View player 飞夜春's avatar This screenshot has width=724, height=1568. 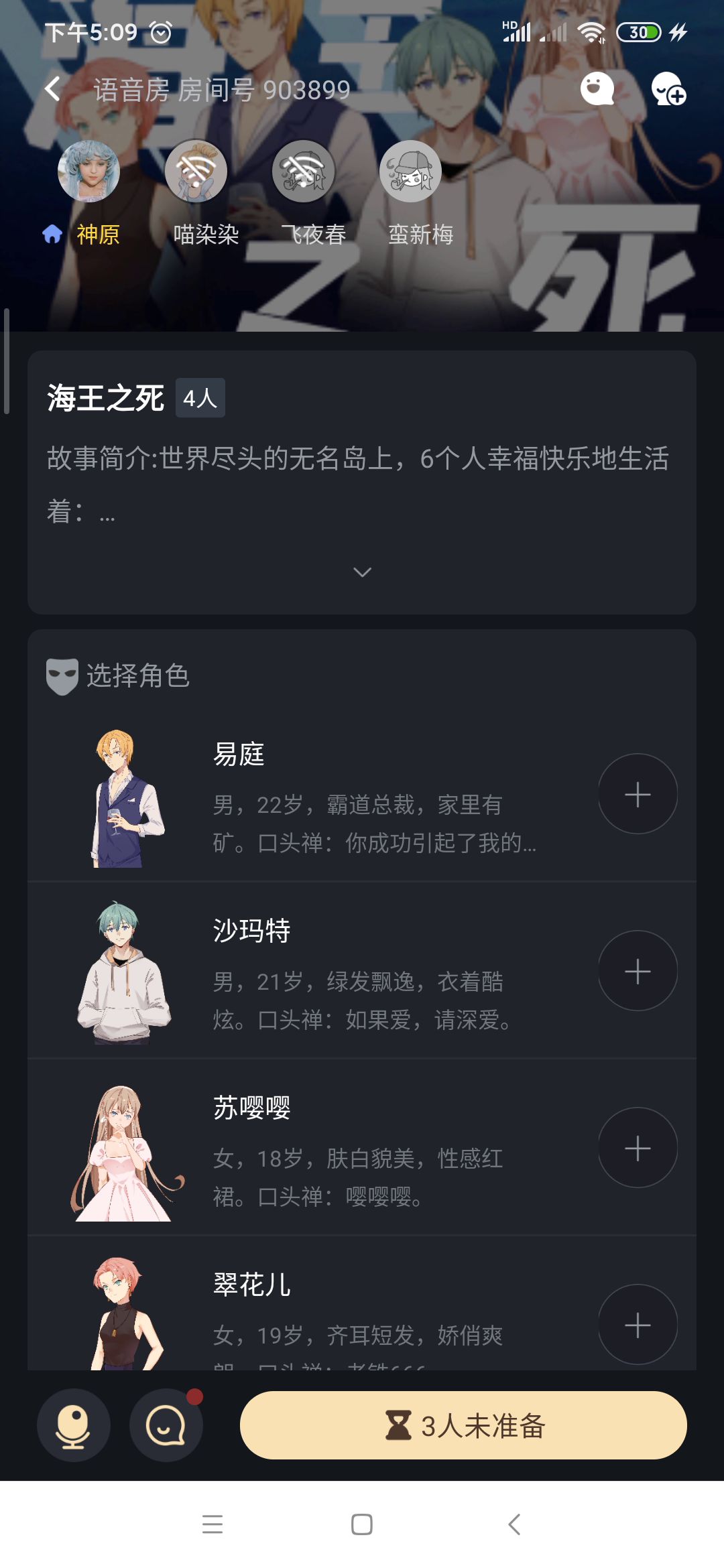click(303, 172)
